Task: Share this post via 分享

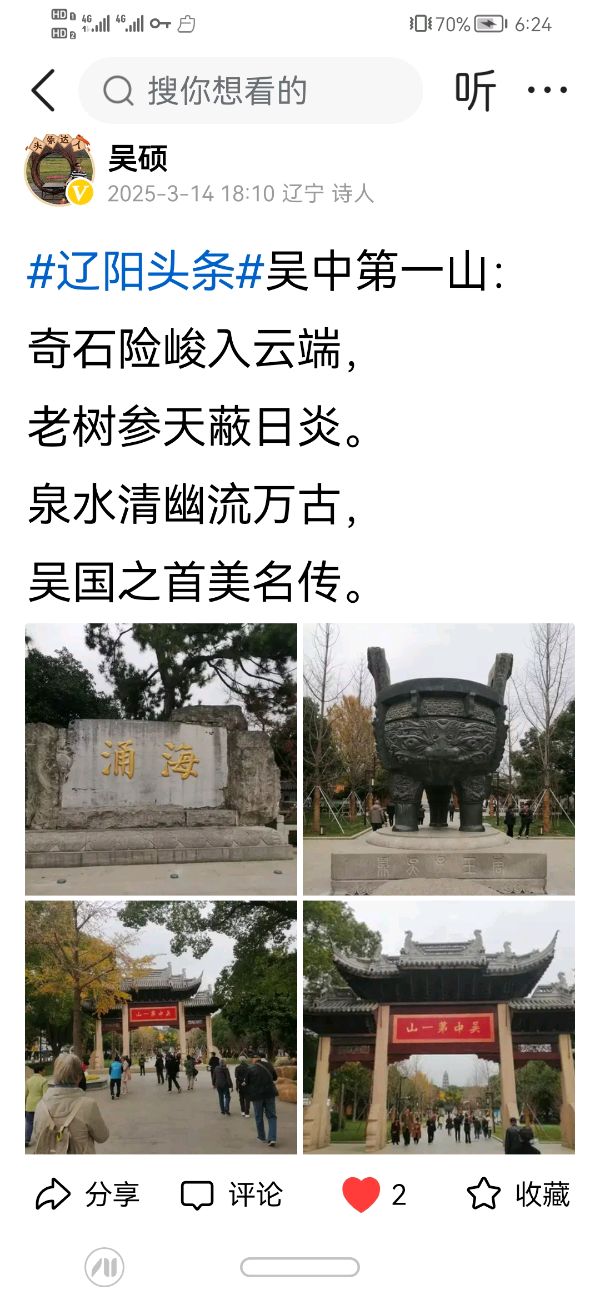Action: tap(88, 1194)
